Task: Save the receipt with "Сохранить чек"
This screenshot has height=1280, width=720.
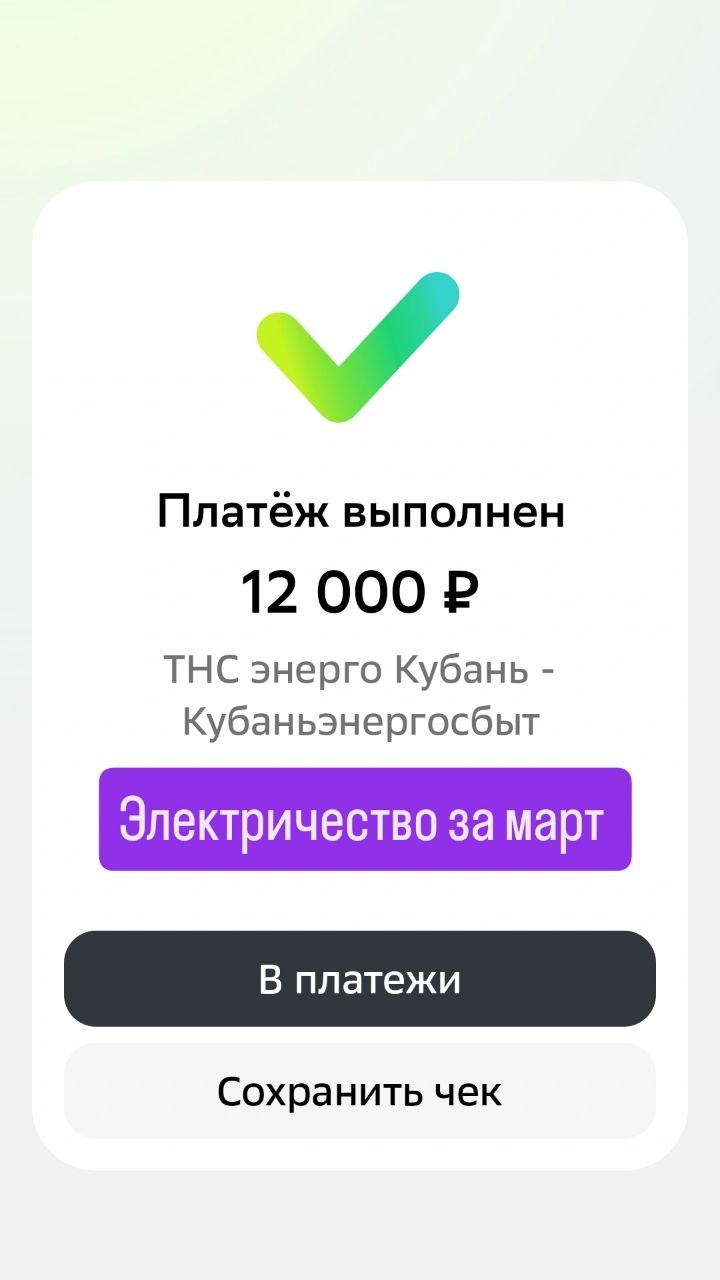Action: pyautogui.click(x=360, y=1091)
